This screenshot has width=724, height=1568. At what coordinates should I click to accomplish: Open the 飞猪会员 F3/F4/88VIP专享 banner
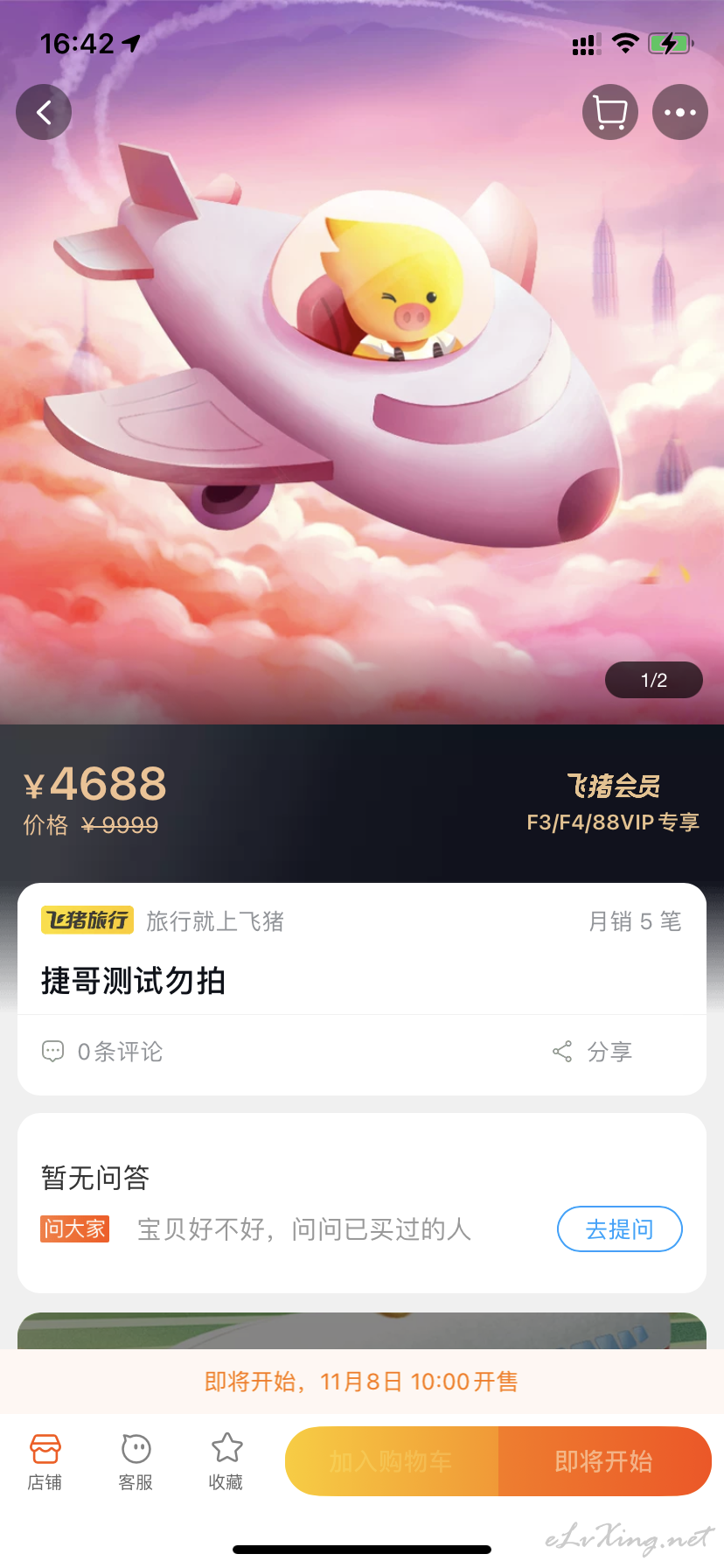[613, 802]
